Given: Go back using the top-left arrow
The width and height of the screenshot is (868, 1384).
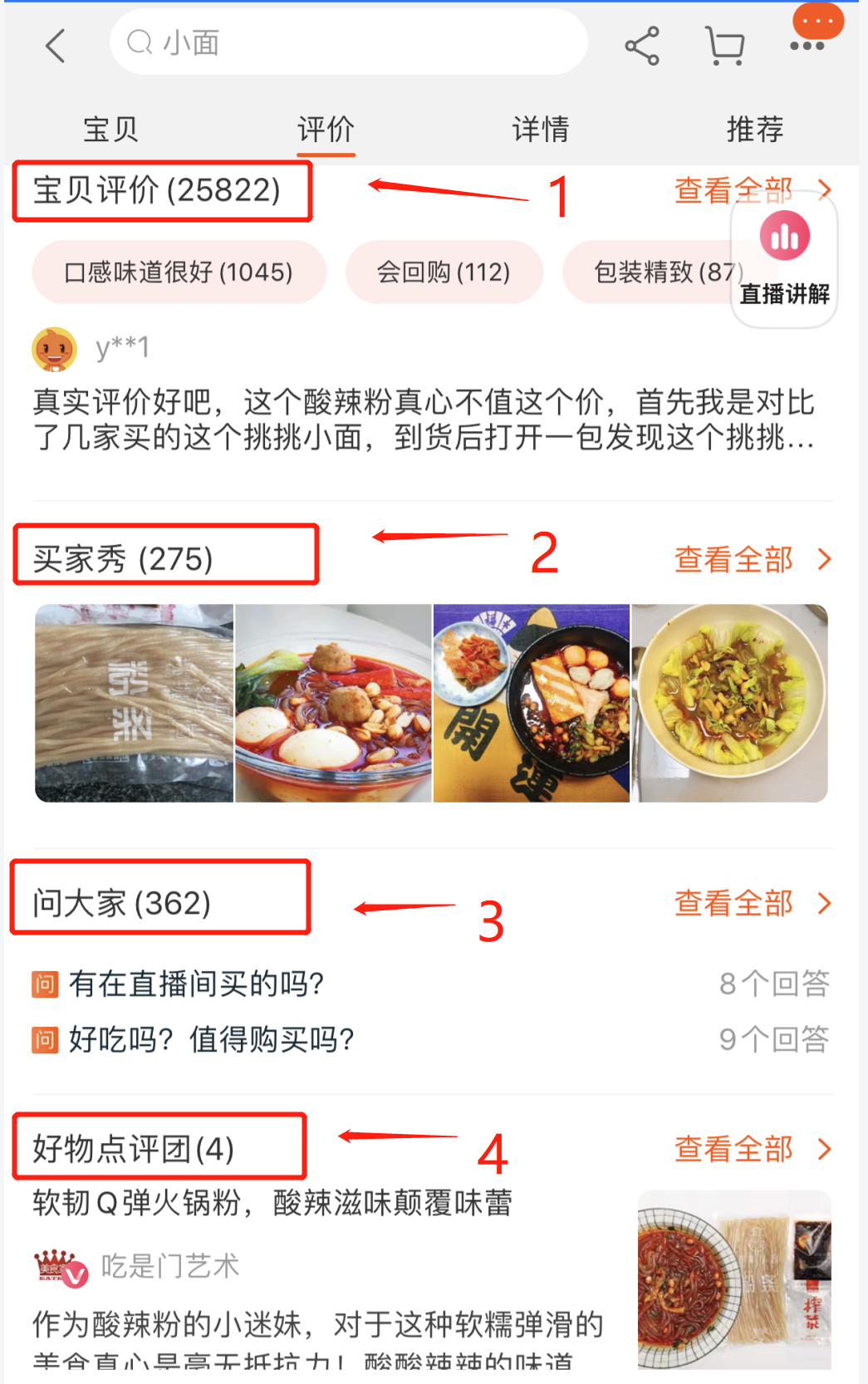Looking at the screenshot, I should coord(55,46).
